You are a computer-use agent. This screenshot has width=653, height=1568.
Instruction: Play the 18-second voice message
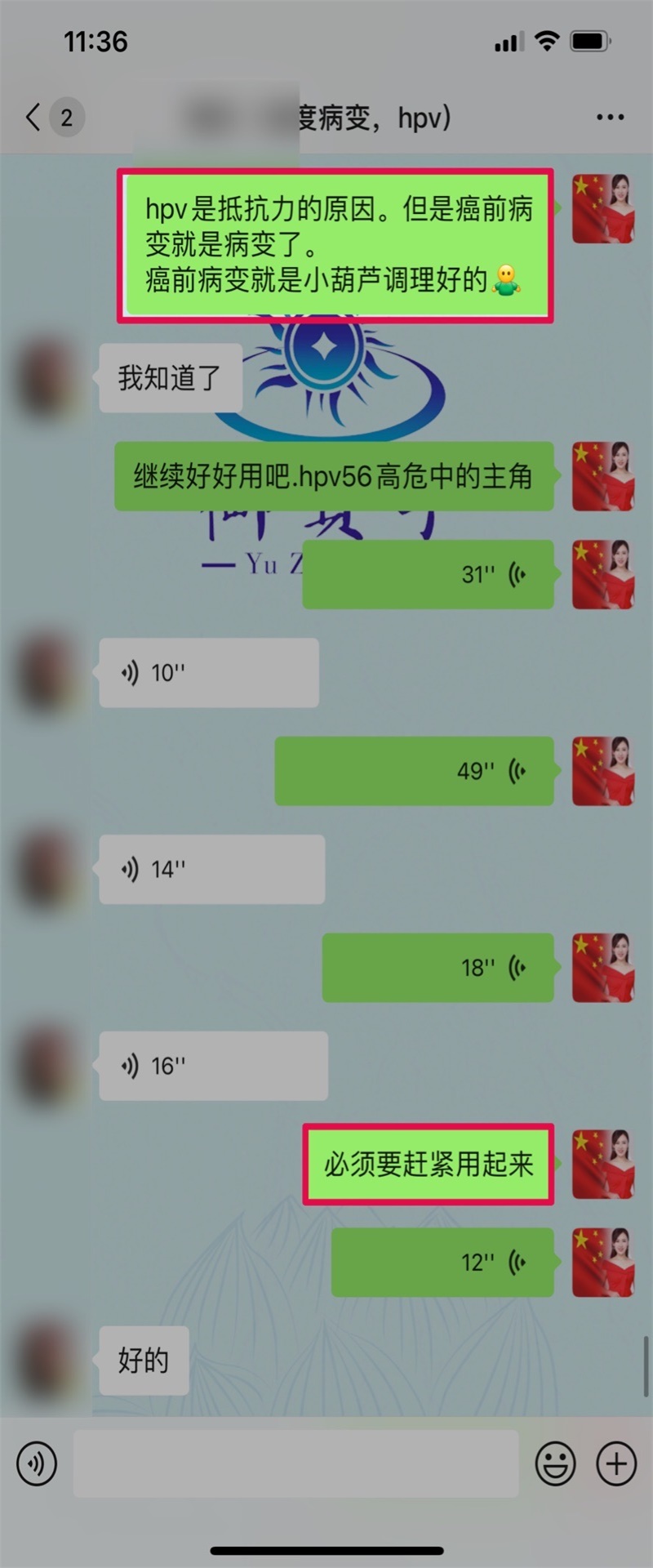coord(438,968)
